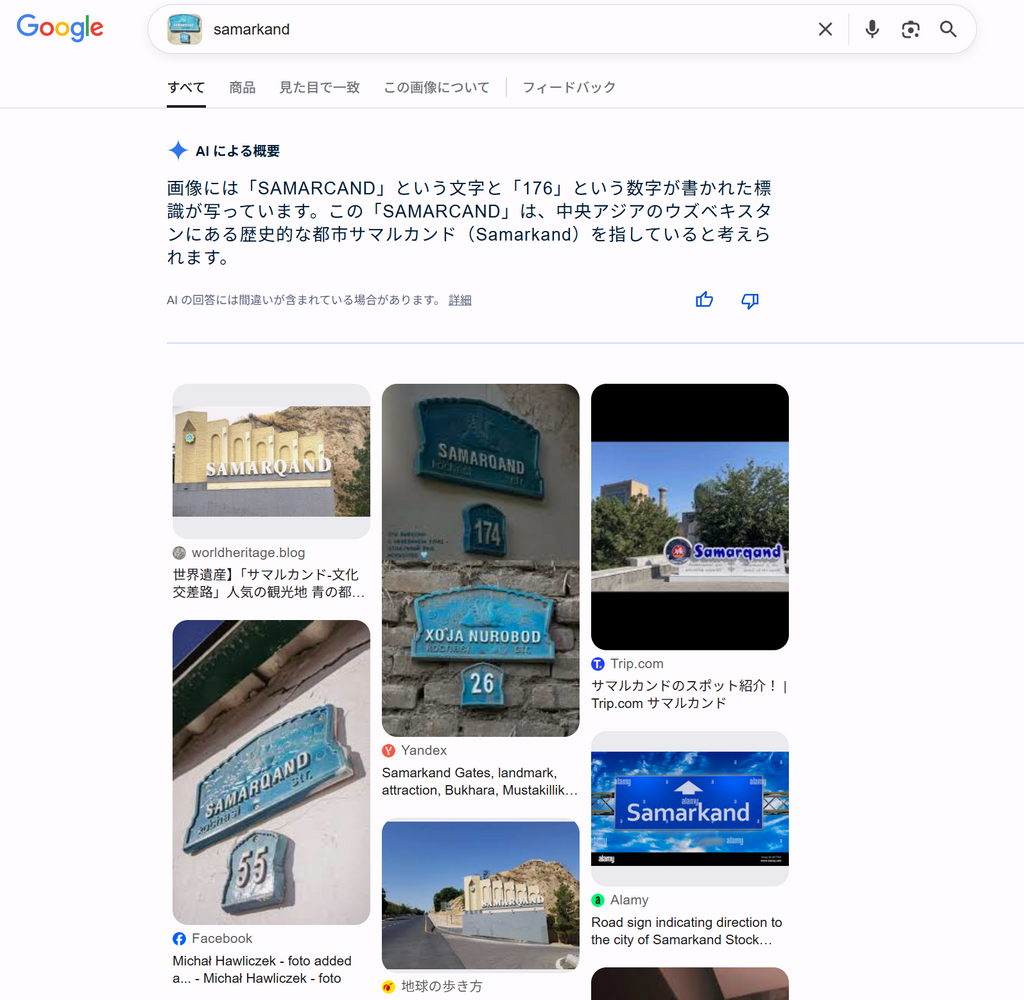Viewport: 1024px width, 1000px height.
Task: Open the フィードバック link
Action: coord(569,87)
